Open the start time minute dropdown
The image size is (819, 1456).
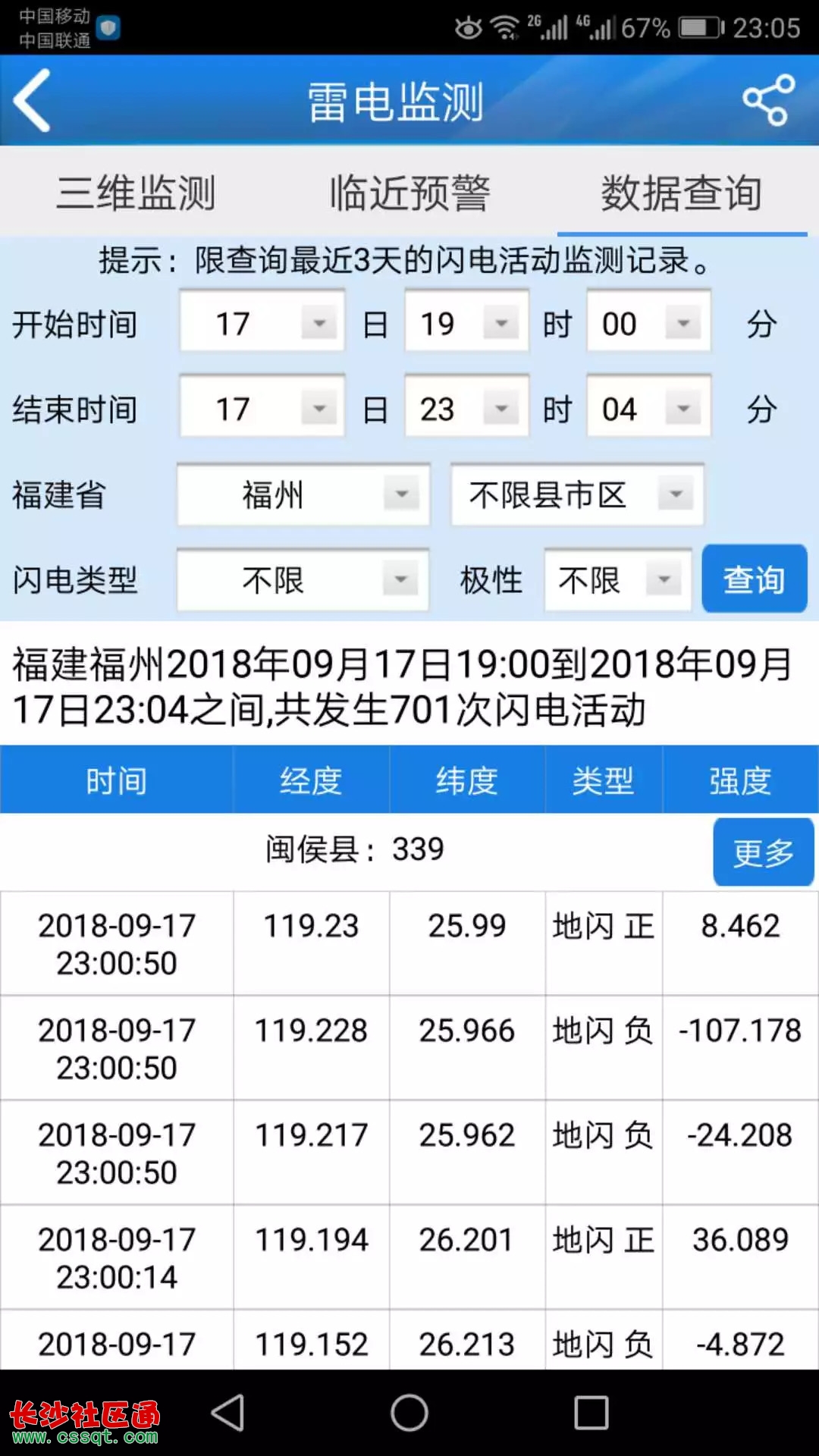pyautogui.click(x=648, y=324)
